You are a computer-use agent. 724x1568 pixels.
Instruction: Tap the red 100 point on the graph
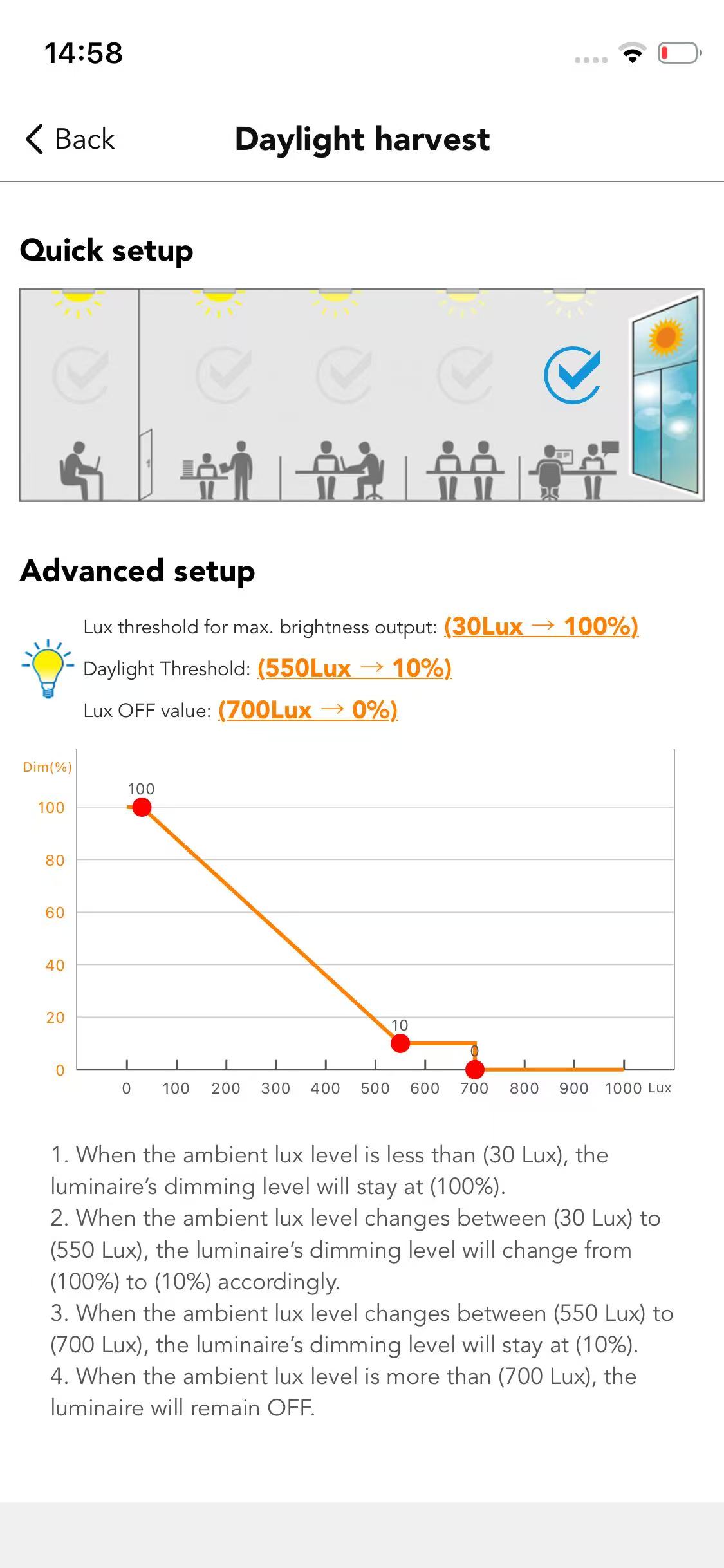142,807
